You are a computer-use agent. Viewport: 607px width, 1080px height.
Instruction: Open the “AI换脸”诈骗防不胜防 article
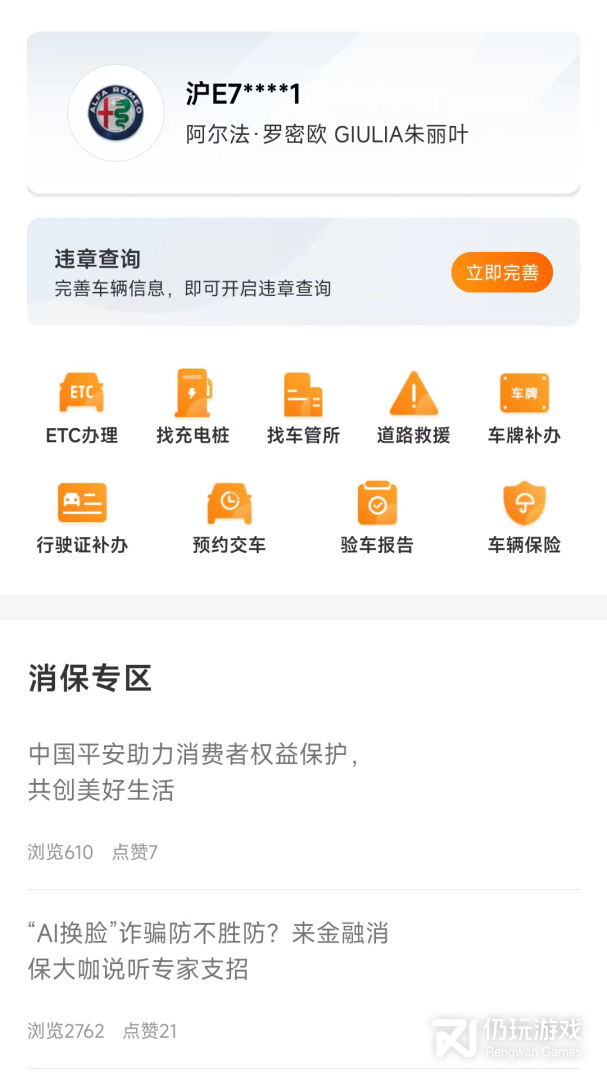coord(208,951)
